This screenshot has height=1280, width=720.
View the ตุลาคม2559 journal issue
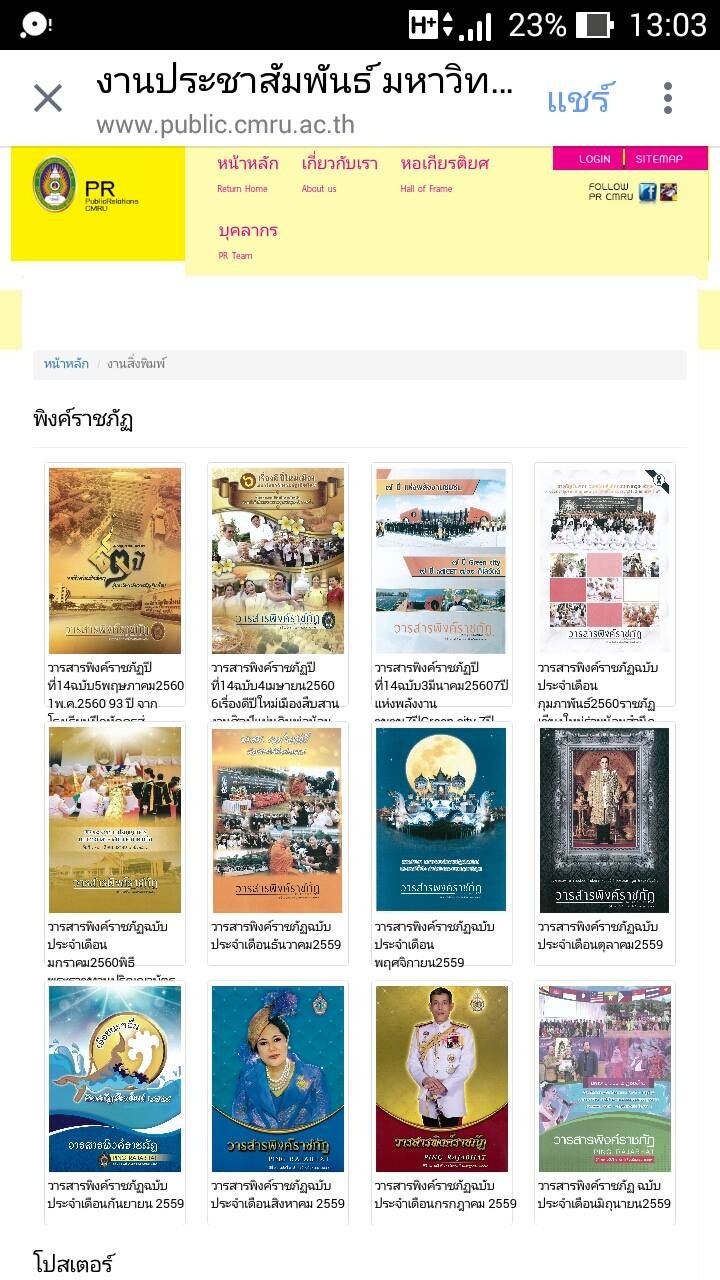(x=604, y=820)
